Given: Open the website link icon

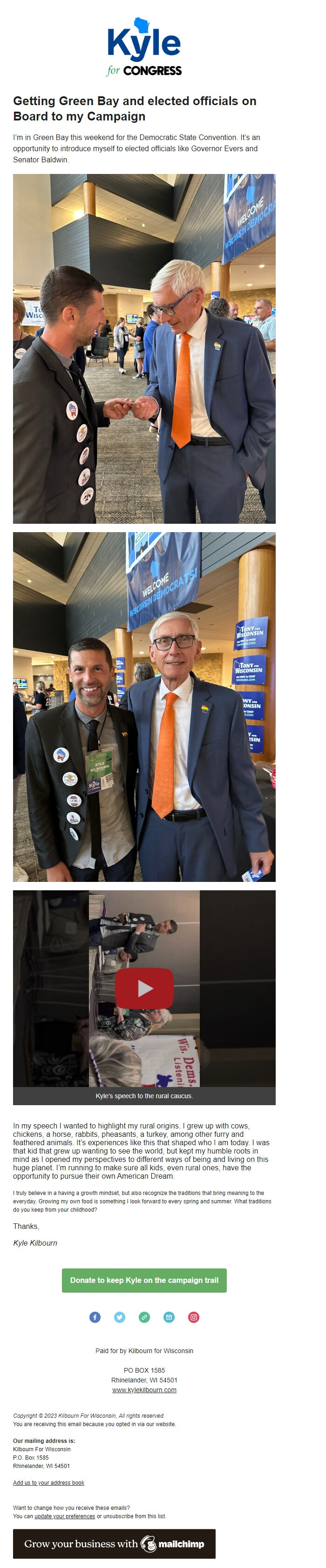Looking at the screenshot, I should (144, 1317).
